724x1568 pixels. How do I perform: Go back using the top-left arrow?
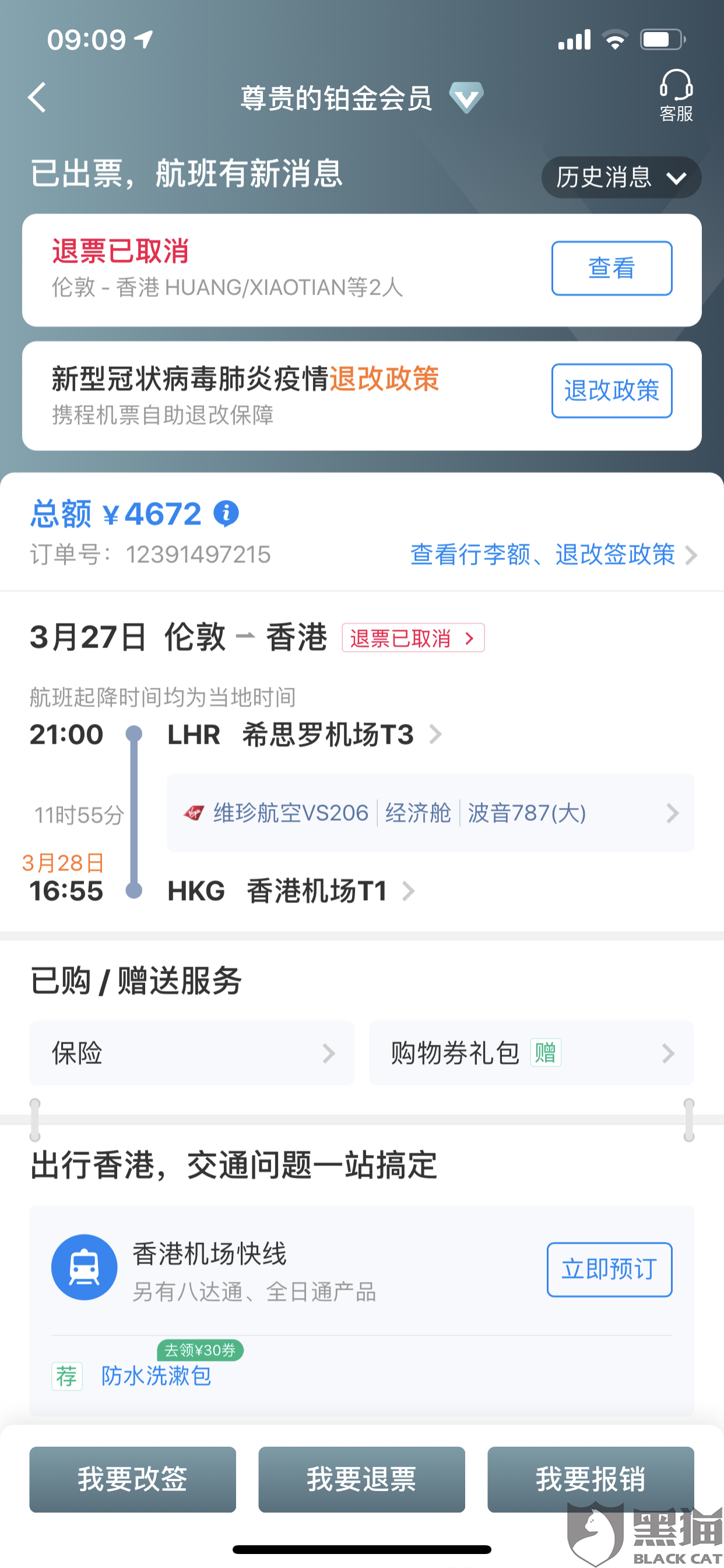37,97
